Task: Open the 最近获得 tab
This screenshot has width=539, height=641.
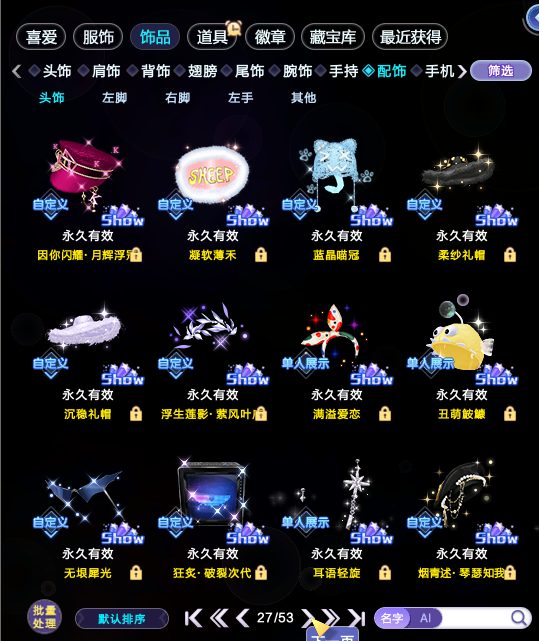Action: [x=410, y=37]
